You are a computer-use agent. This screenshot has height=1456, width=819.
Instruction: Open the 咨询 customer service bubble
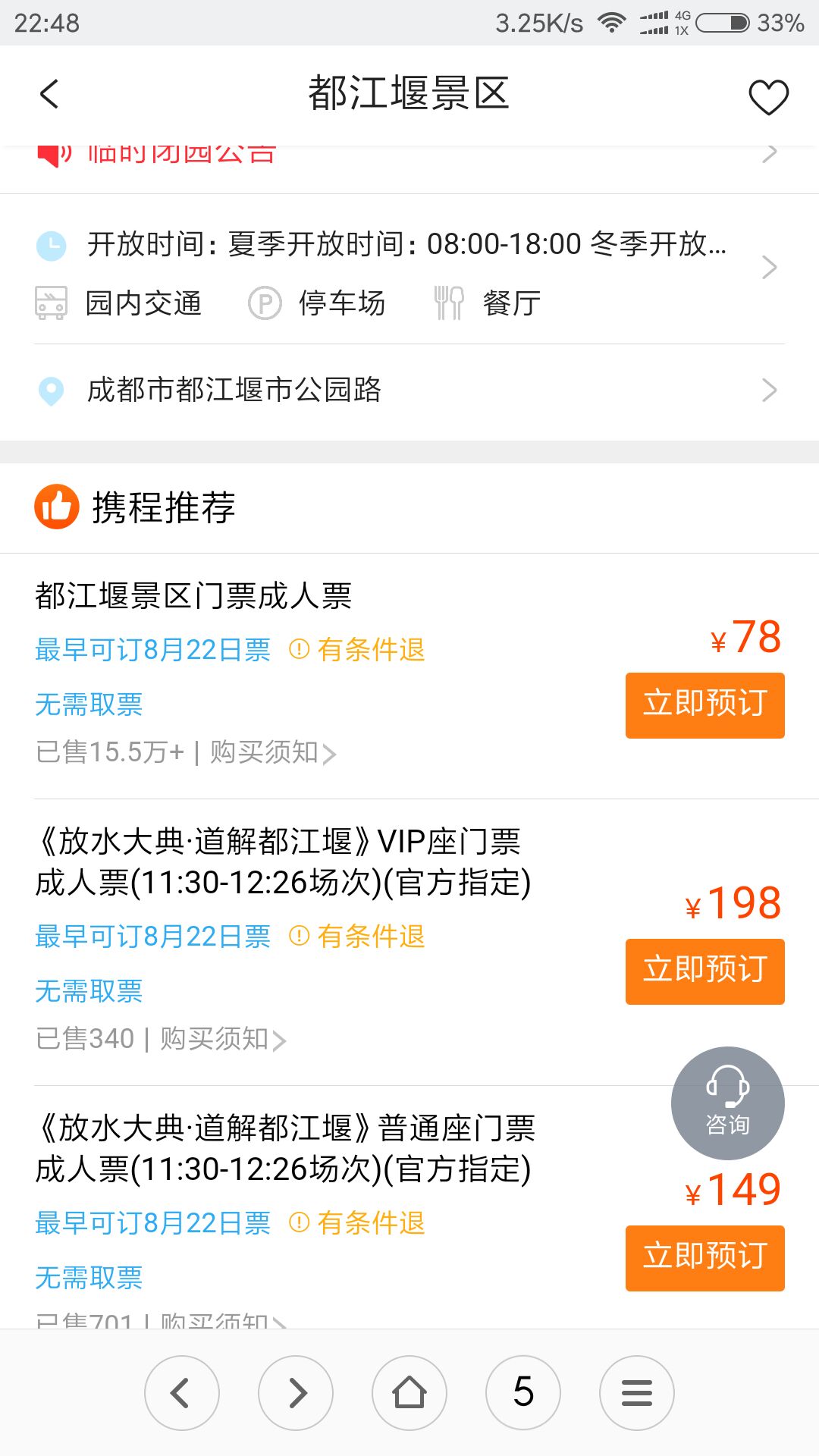click(727, 1103)
